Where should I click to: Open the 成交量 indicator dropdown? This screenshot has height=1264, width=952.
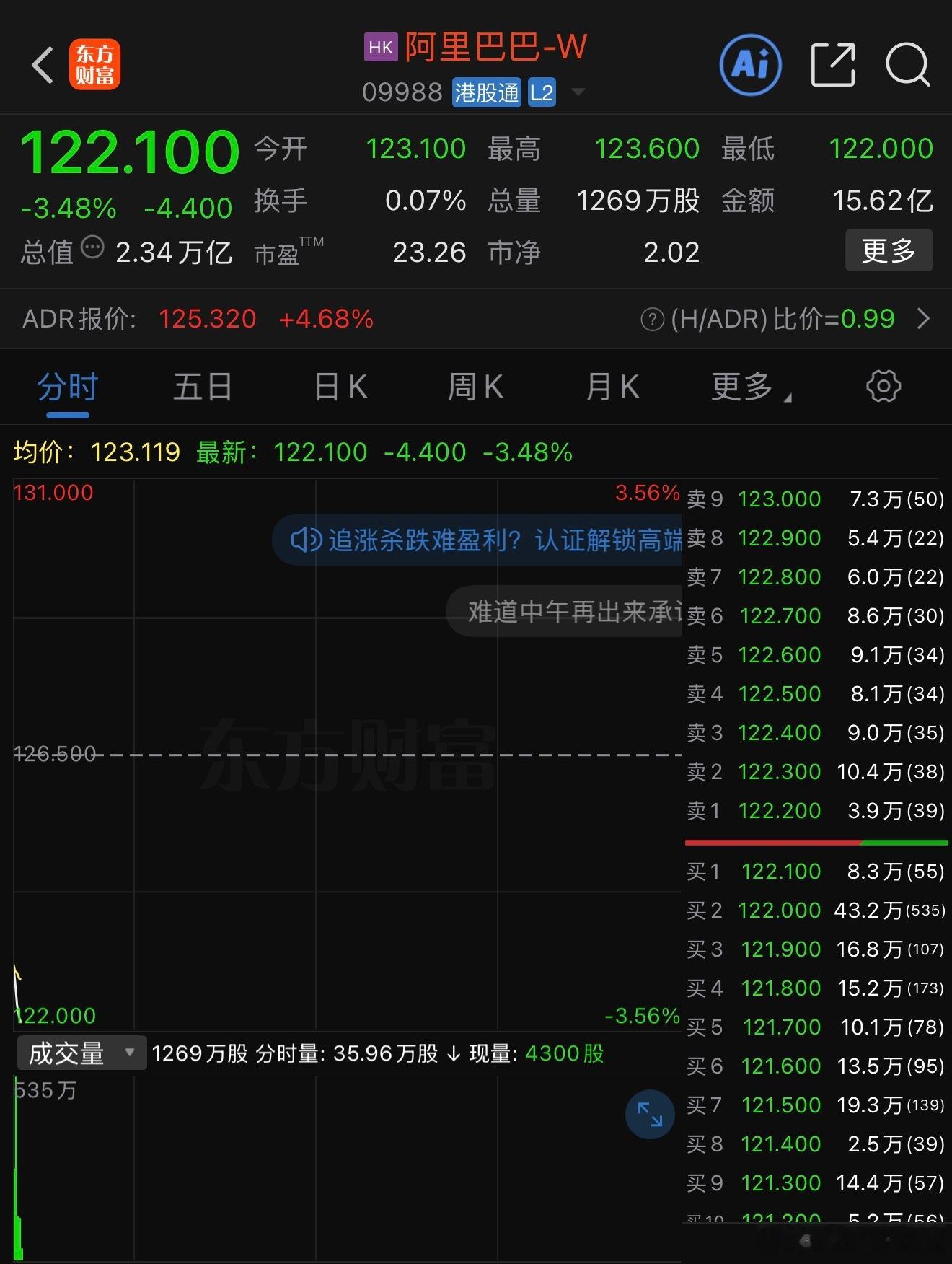pyautogui.click(x=81, y=1053)
